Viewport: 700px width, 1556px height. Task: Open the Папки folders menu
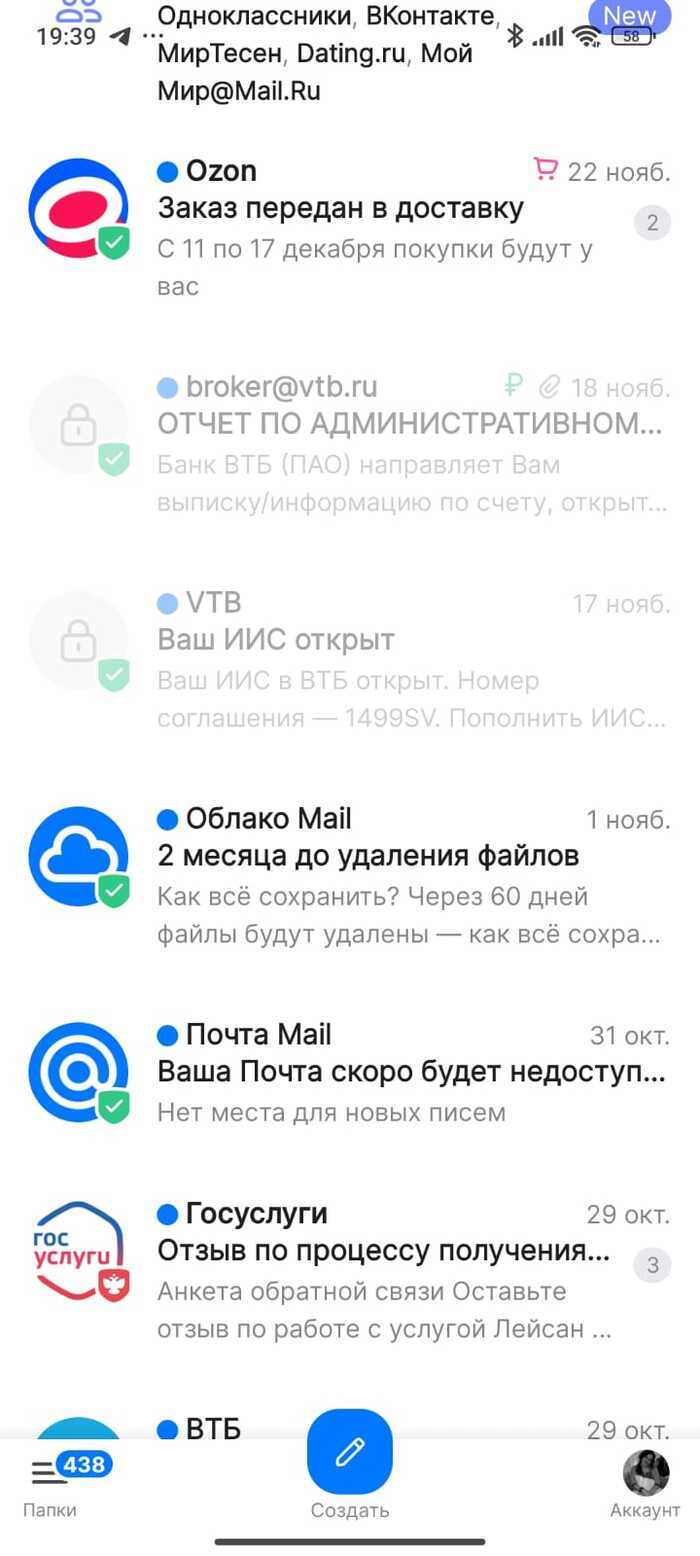[50, 1485]
